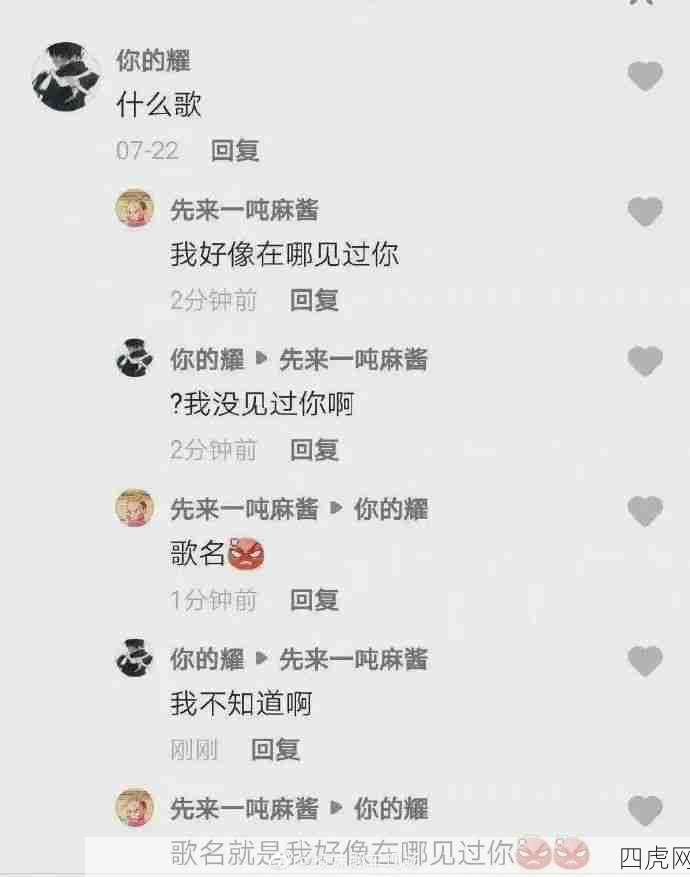Like the "歌名" reply with angry emoji

[645, 511]
